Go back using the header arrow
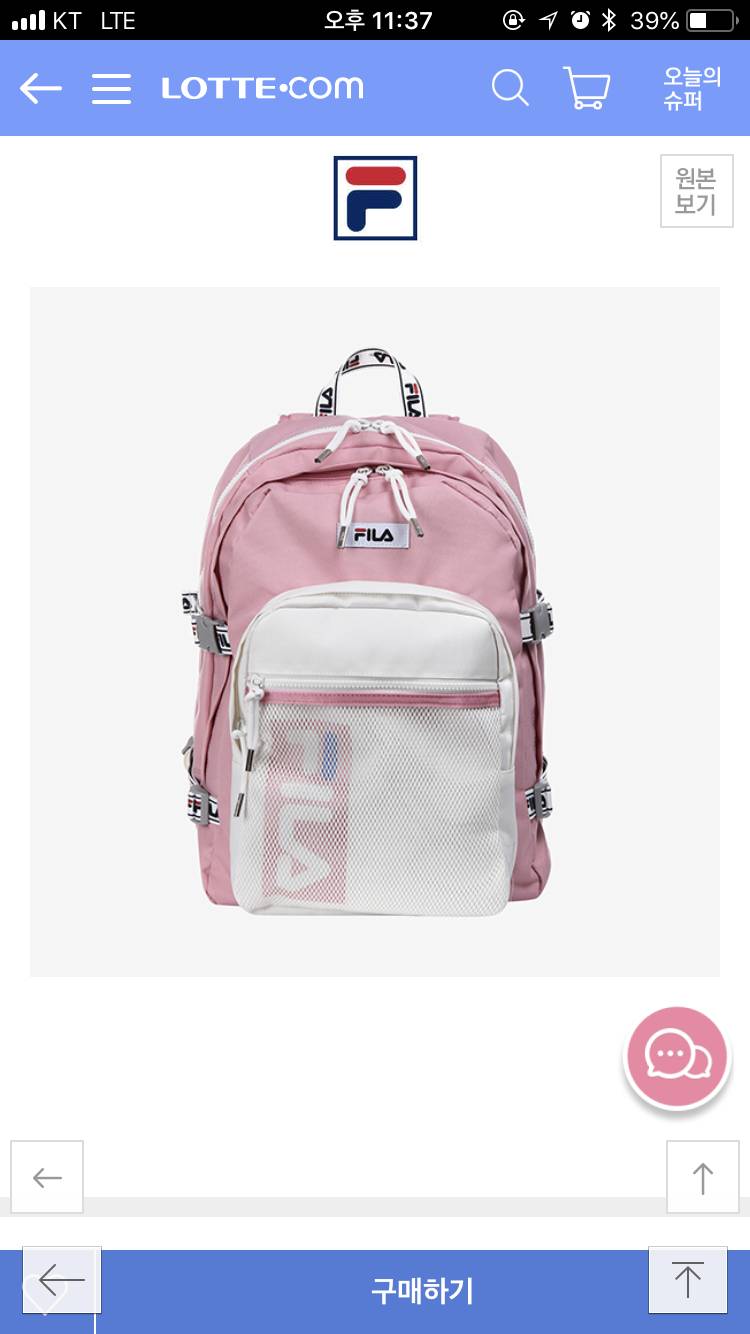 (40, 89)
